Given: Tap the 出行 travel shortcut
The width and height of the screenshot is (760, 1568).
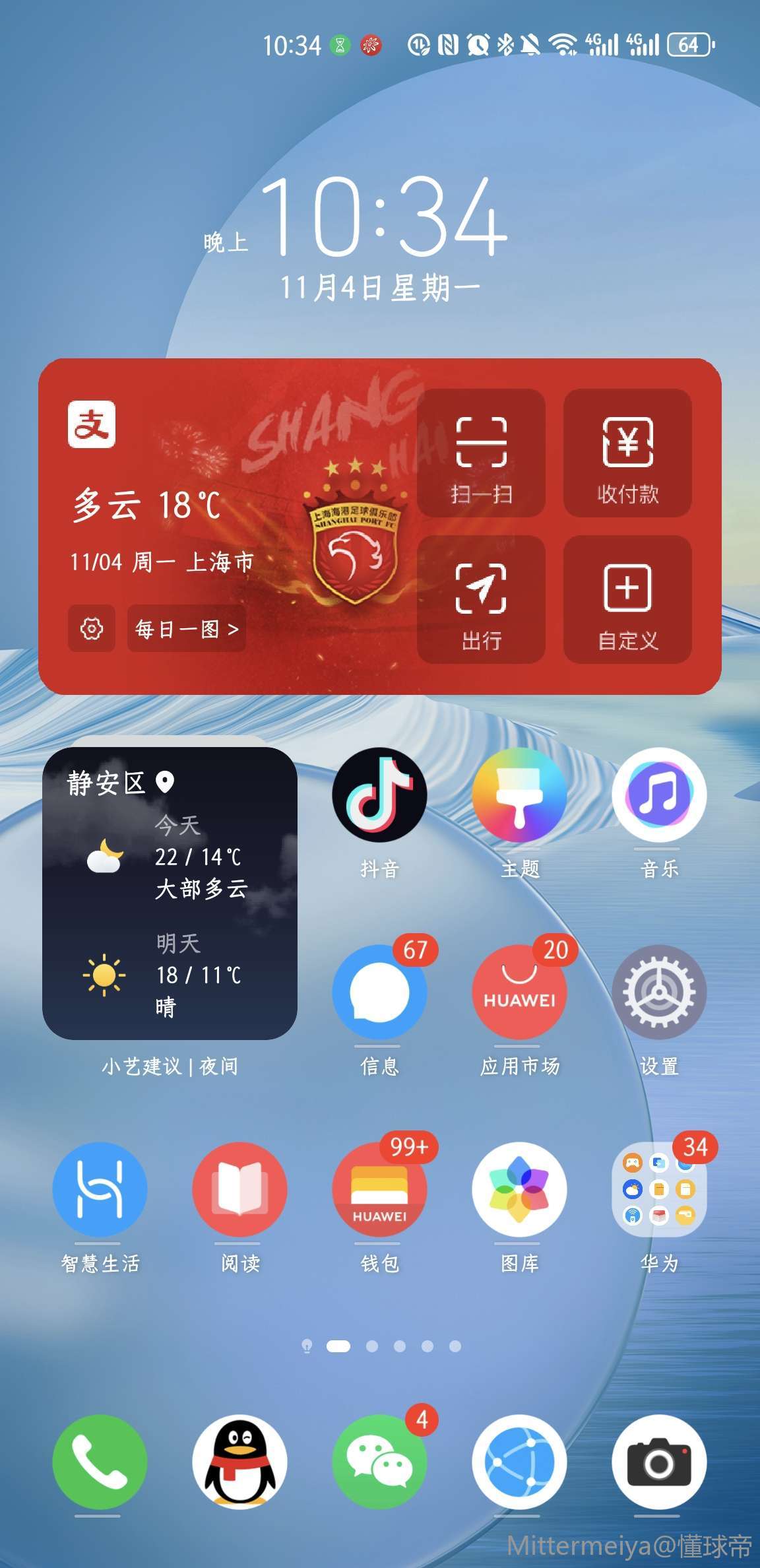Looking at the screenshot, I should [481, 599].
